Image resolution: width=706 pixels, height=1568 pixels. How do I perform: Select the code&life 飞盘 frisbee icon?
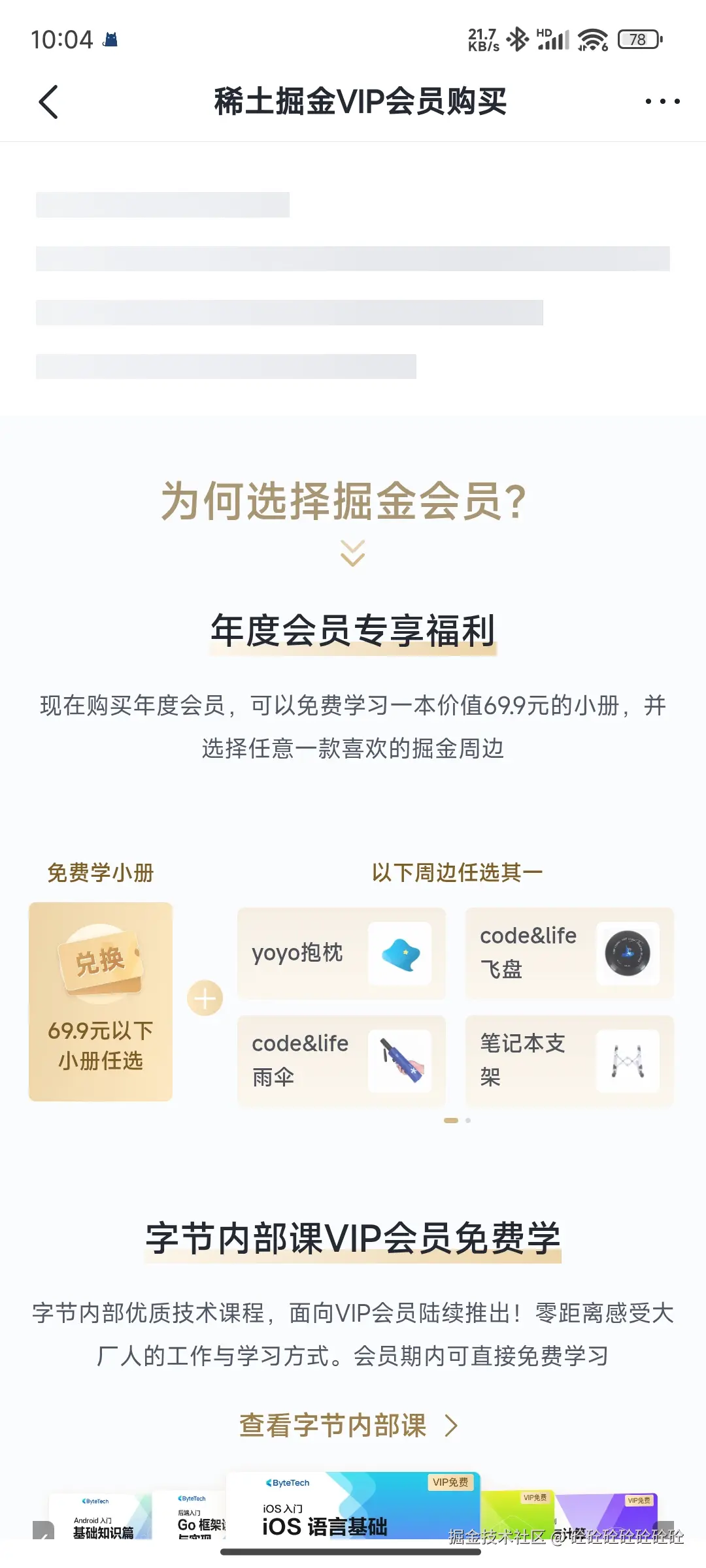(x=629, y=953)
